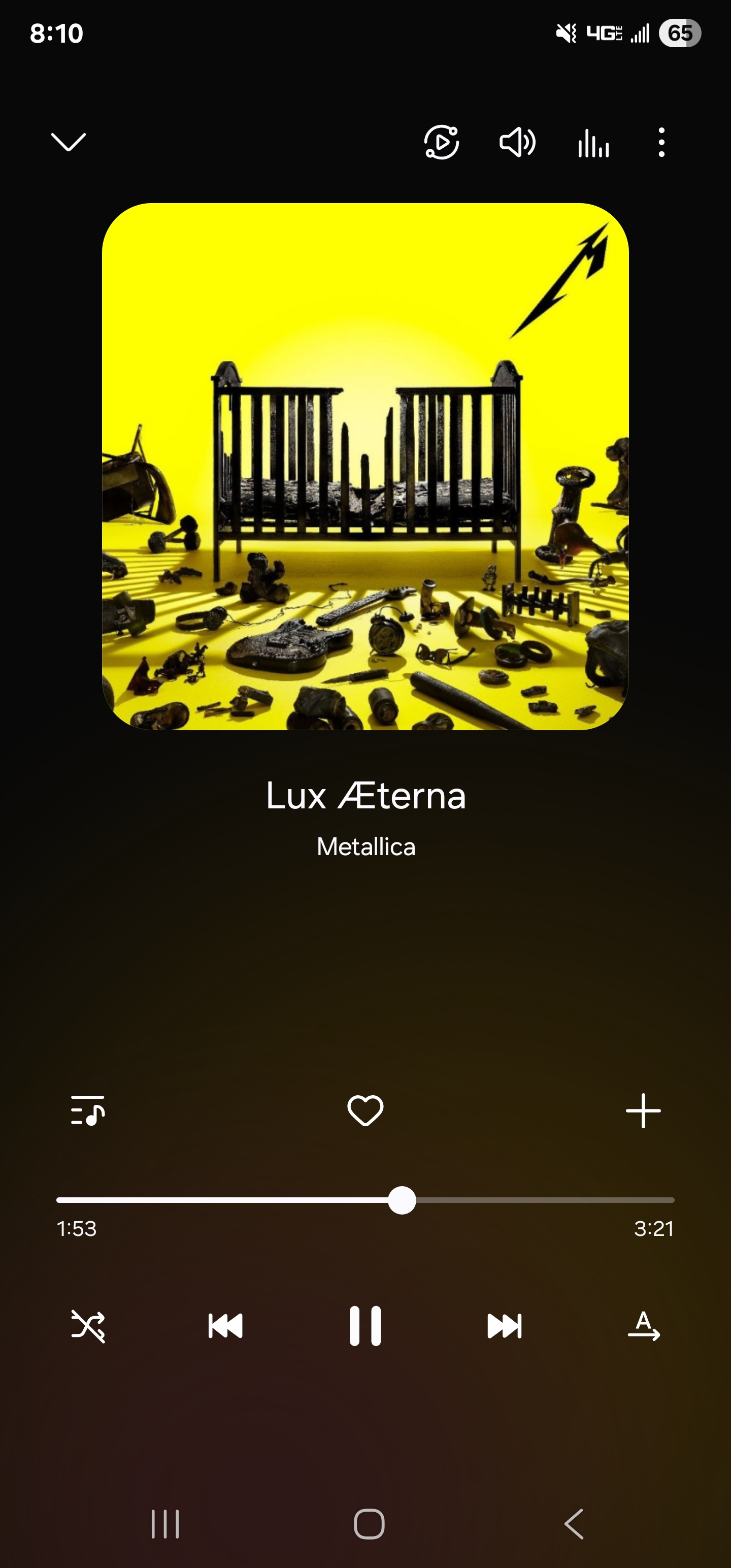Toggle shuffle mode

click(88, 1326)
